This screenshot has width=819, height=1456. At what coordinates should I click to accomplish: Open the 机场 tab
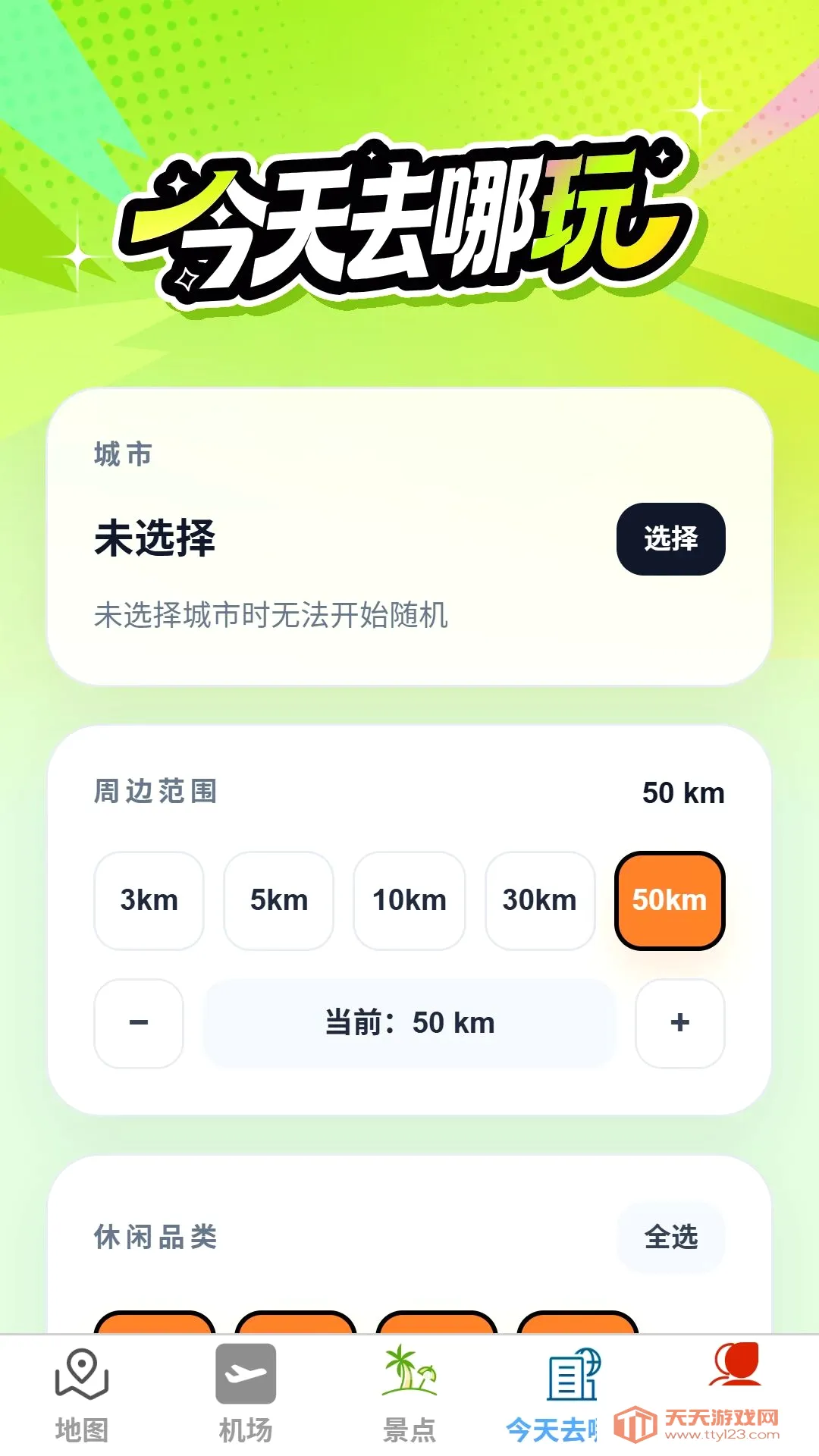(x=246, y=1395)
